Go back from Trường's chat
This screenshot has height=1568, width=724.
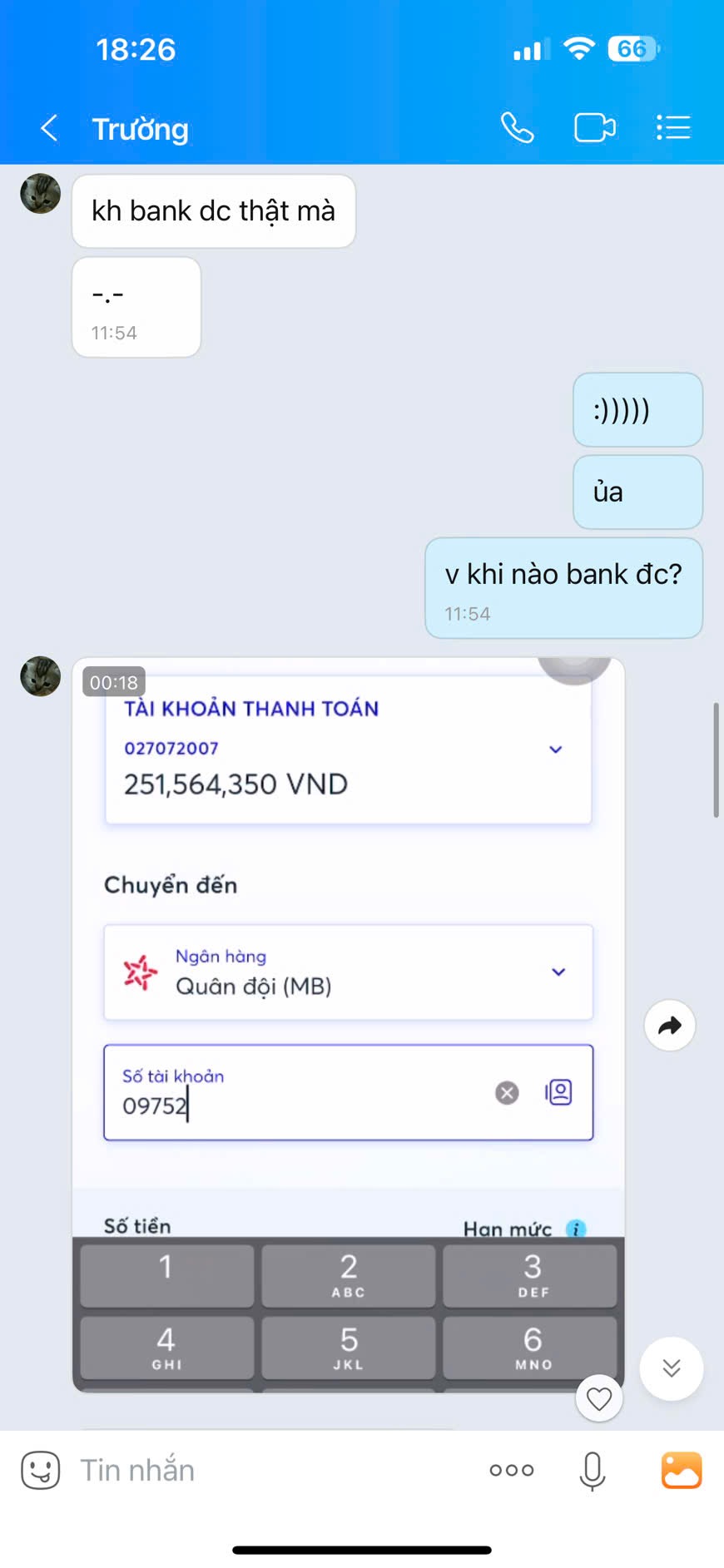coord(50,128)
